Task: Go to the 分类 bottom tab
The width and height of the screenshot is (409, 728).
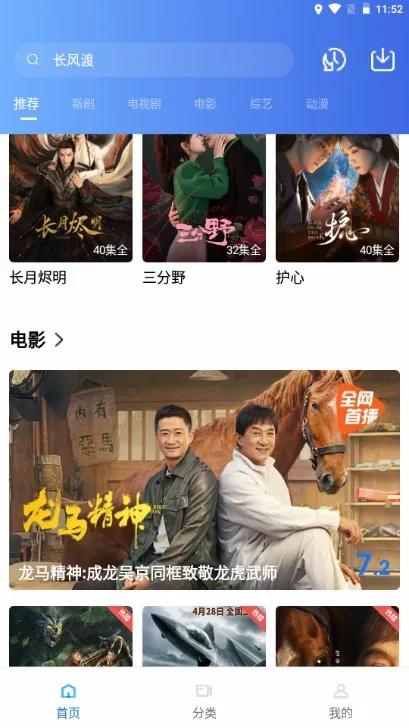Action: [204, 701]
